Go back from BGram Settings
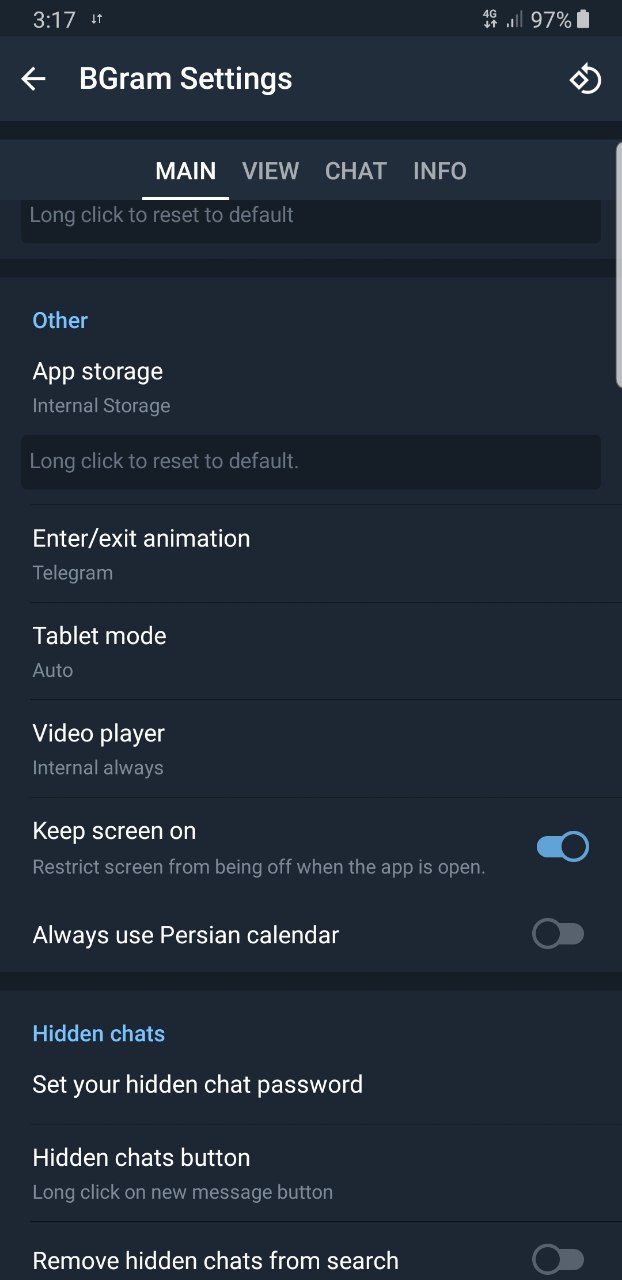The height and width of the screenshot is (1280, 622). [x=34, y=79]
